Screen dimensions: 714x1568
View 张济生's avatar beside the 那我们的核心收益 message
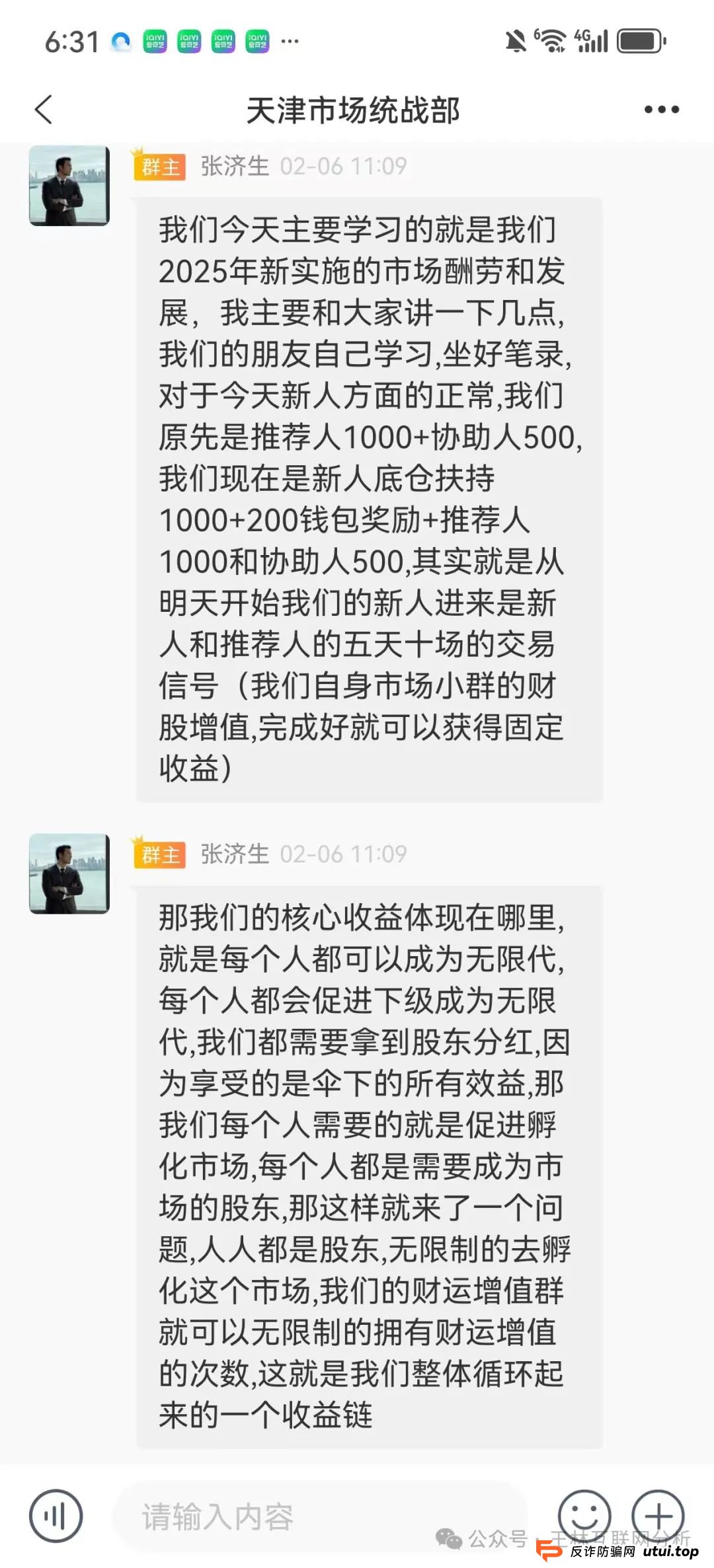coord(69,874)
